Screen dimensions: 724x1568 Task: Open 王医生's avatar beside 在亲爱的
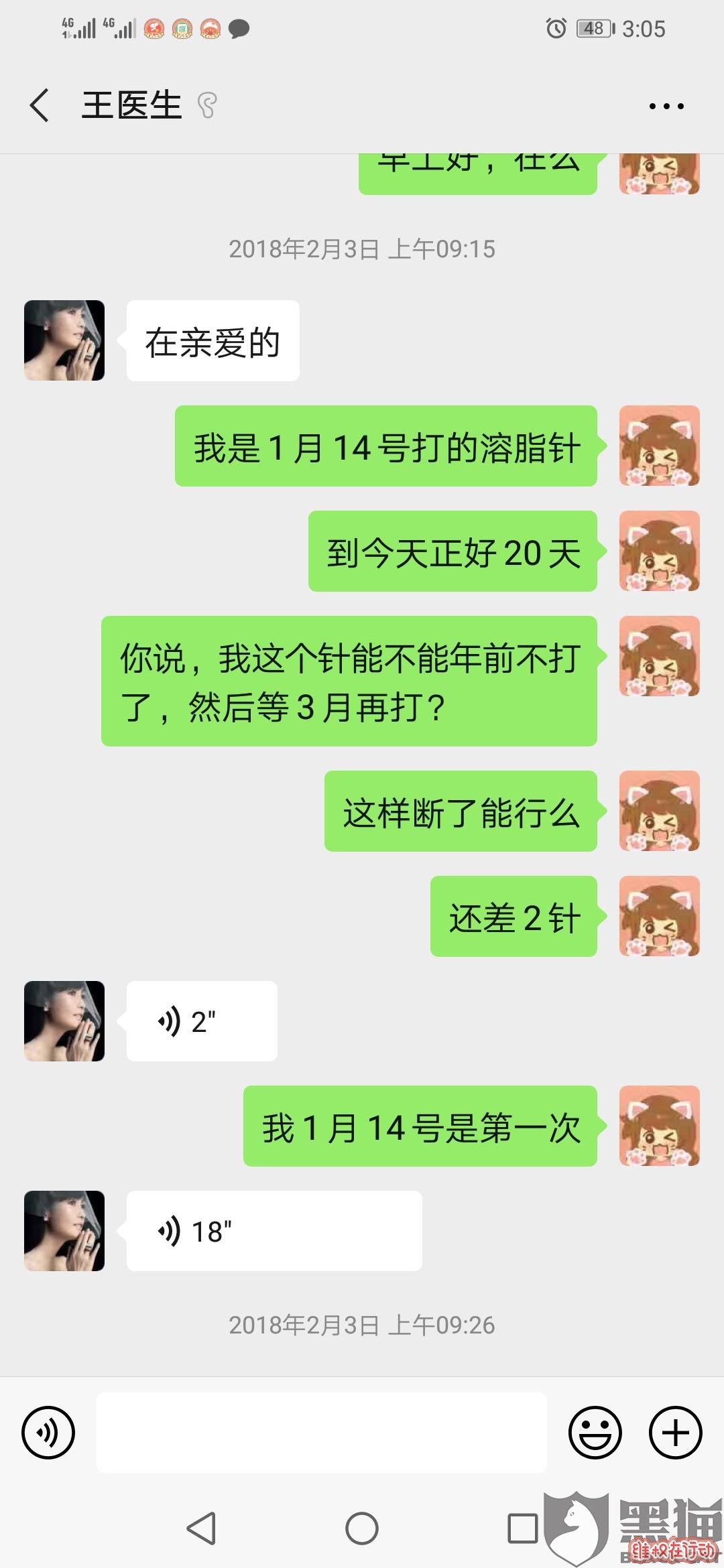point(64,340)
